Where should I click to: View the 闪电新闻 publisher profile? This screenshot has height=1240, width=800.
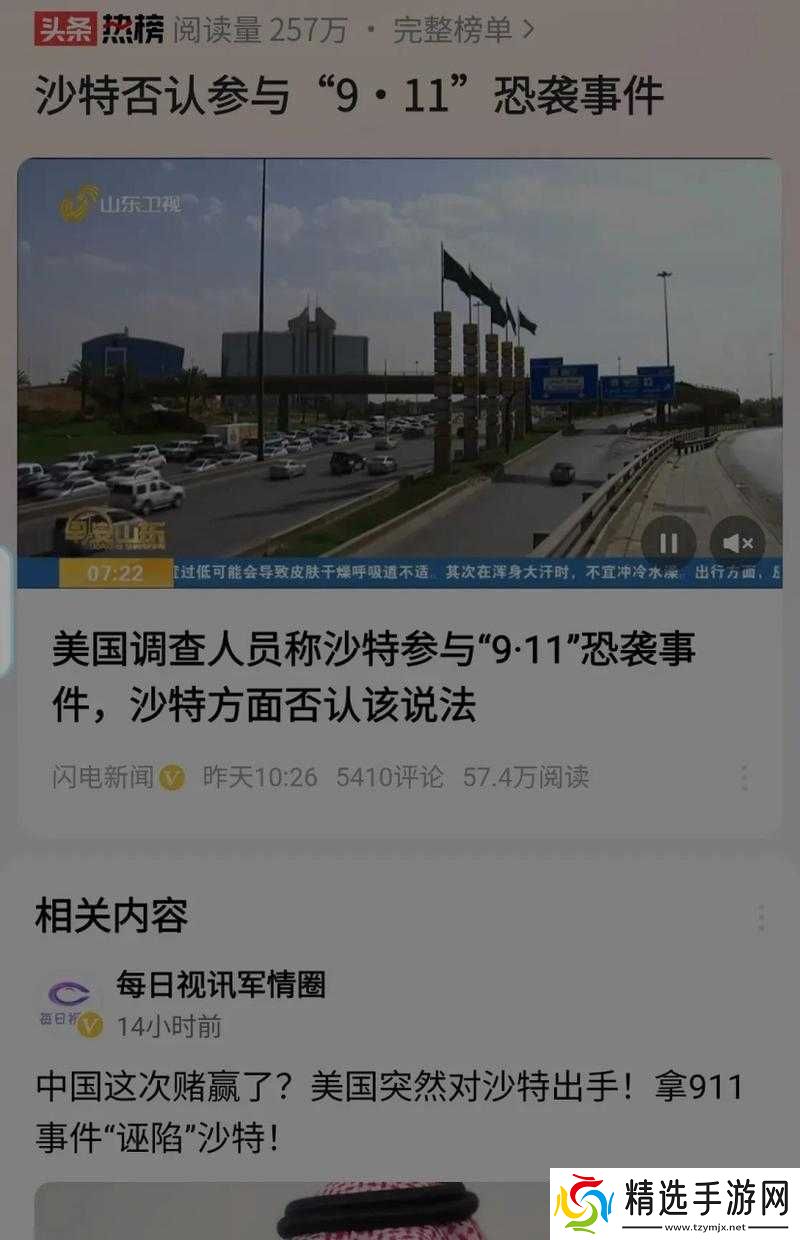(103, 777)
